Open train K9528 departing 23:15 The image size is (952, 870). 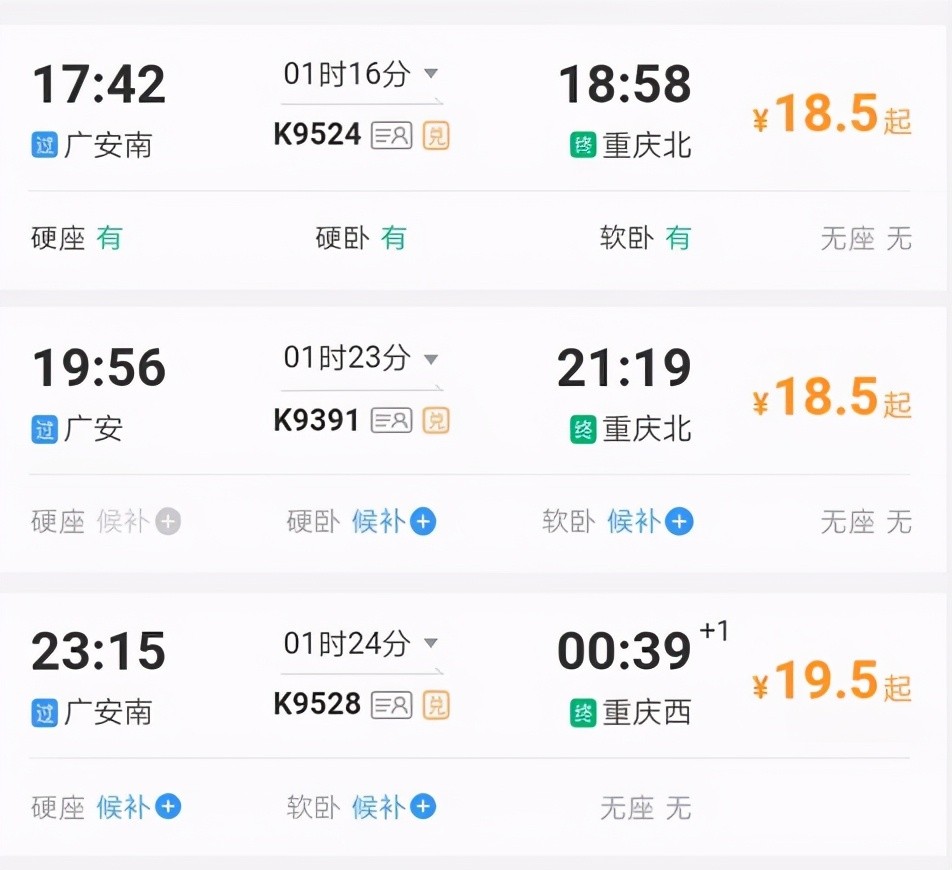pos(316,703)
